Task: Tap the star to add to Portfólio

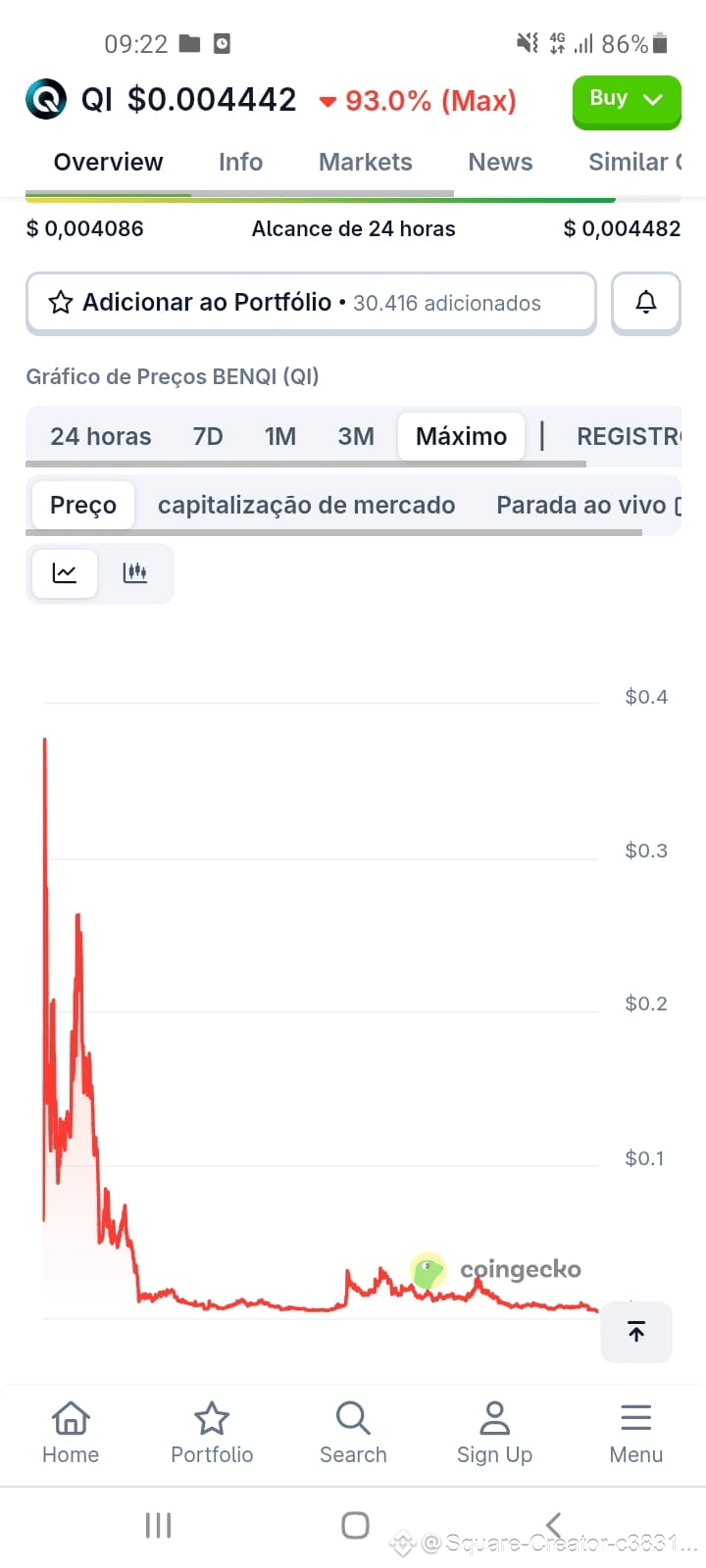Action: 61,303
